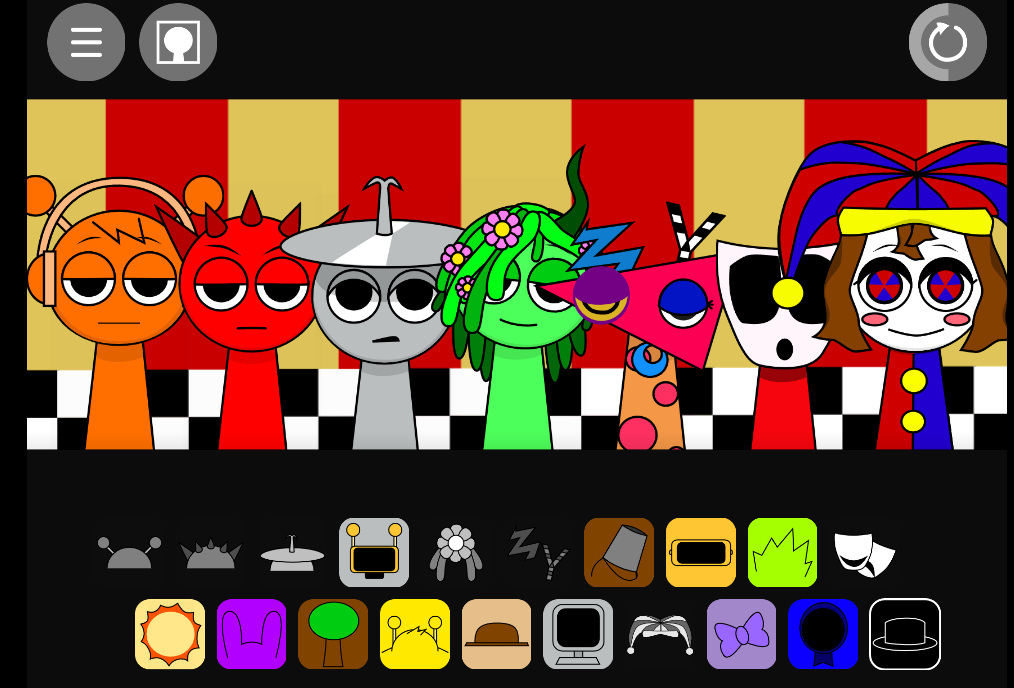
Task: Select the purple bow icon
Action: click(742, 634)
